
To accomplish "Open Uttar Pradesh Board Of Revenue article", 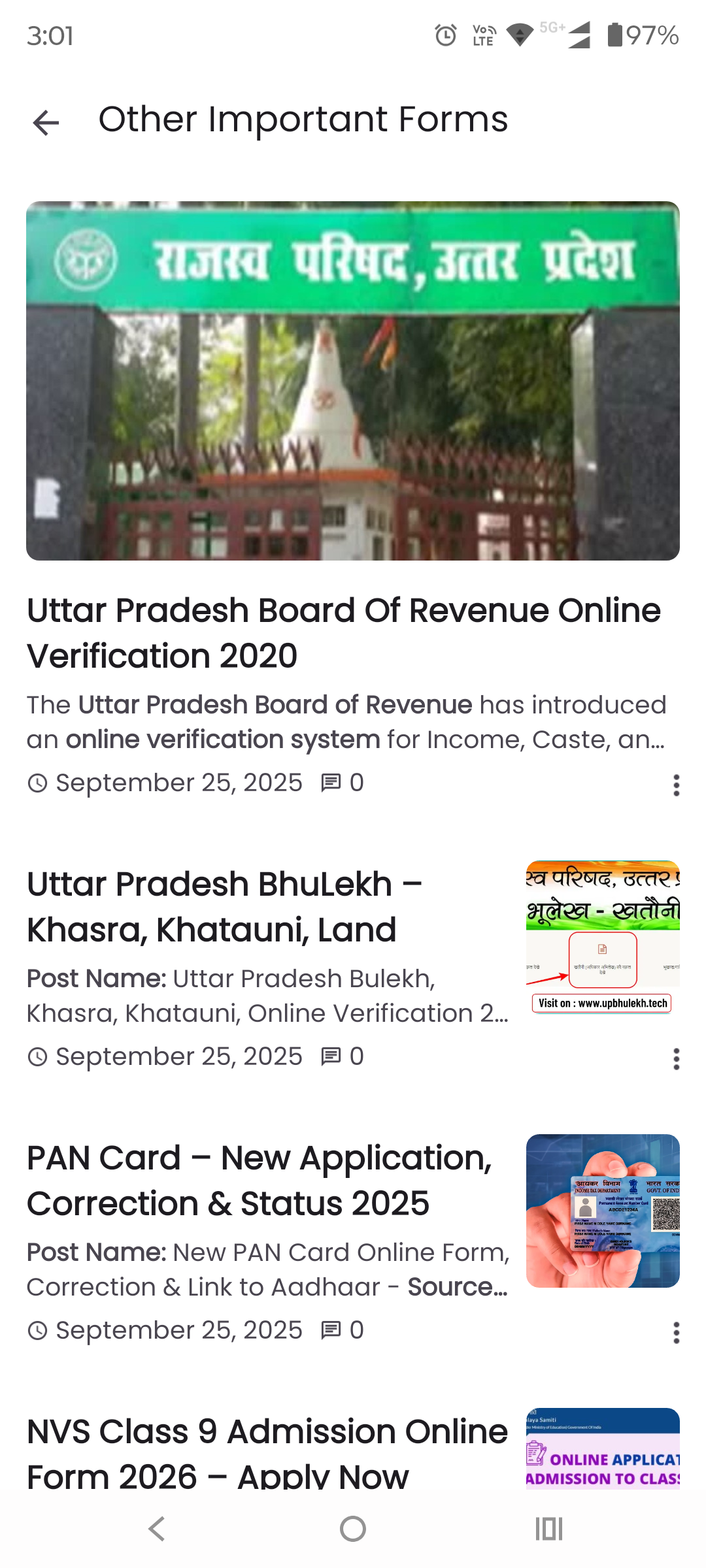I will 344,632.
